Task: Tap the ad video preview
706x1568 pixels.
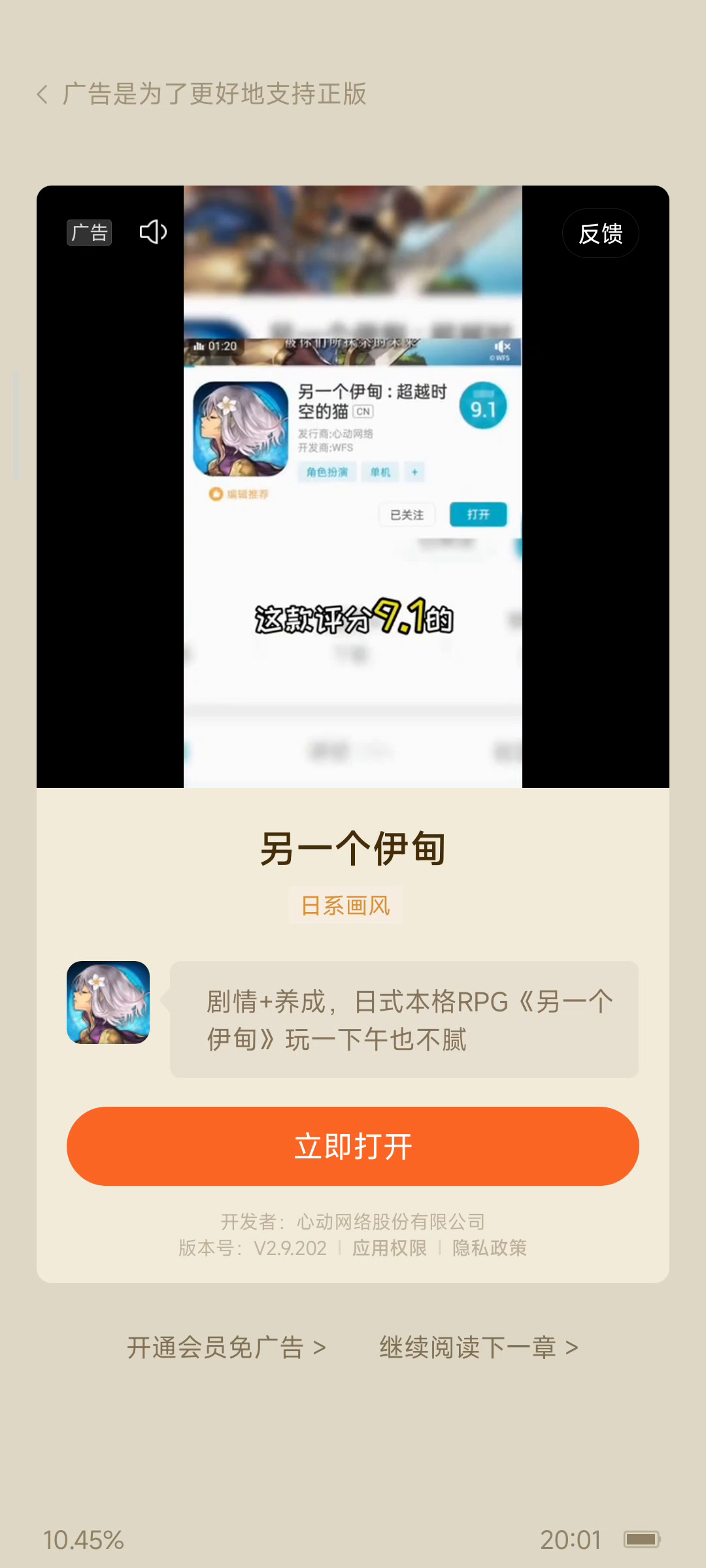Action: click(353, 487)
